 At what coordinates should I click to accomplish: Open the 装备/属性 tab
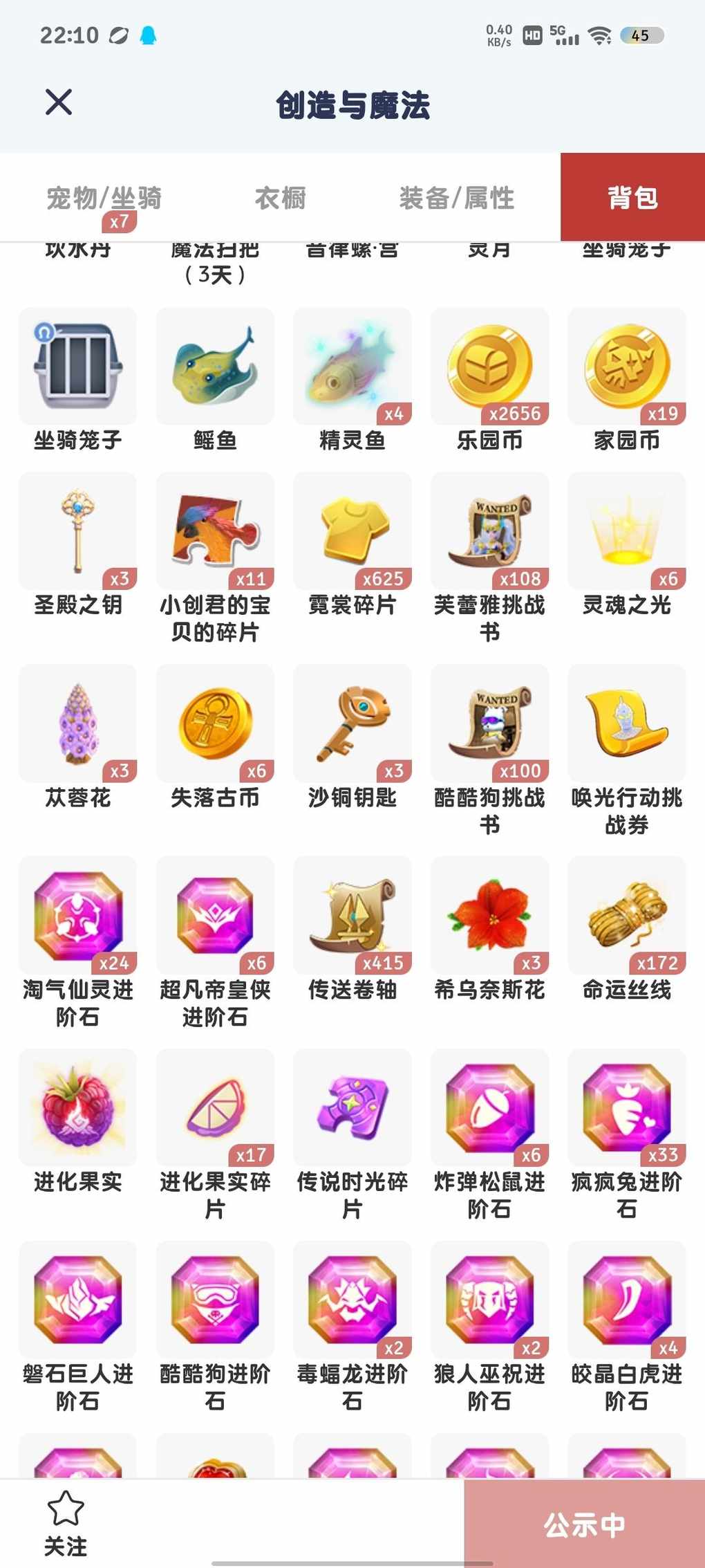456,199
